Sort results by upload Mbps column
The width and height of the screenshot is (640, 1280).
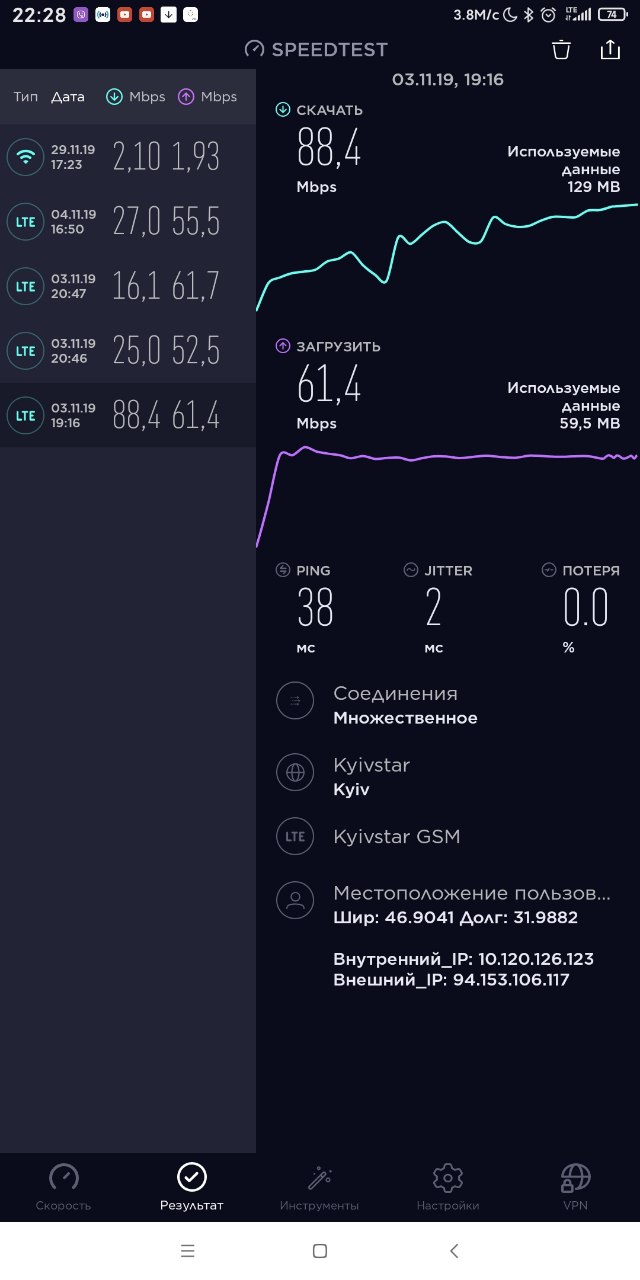pyautogui.click(x=207, y=97)
